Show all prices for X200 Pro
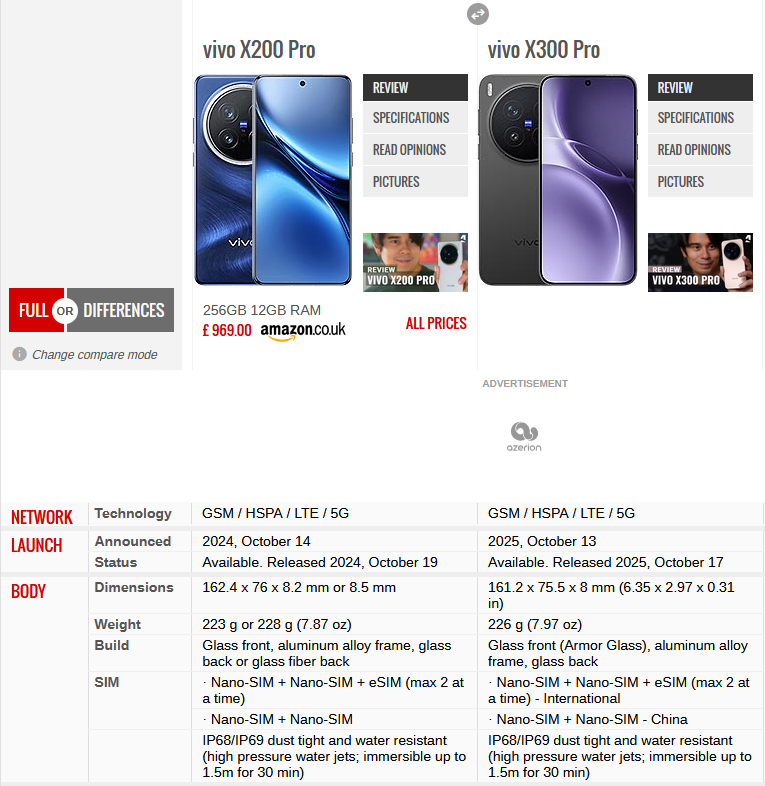 436,323
